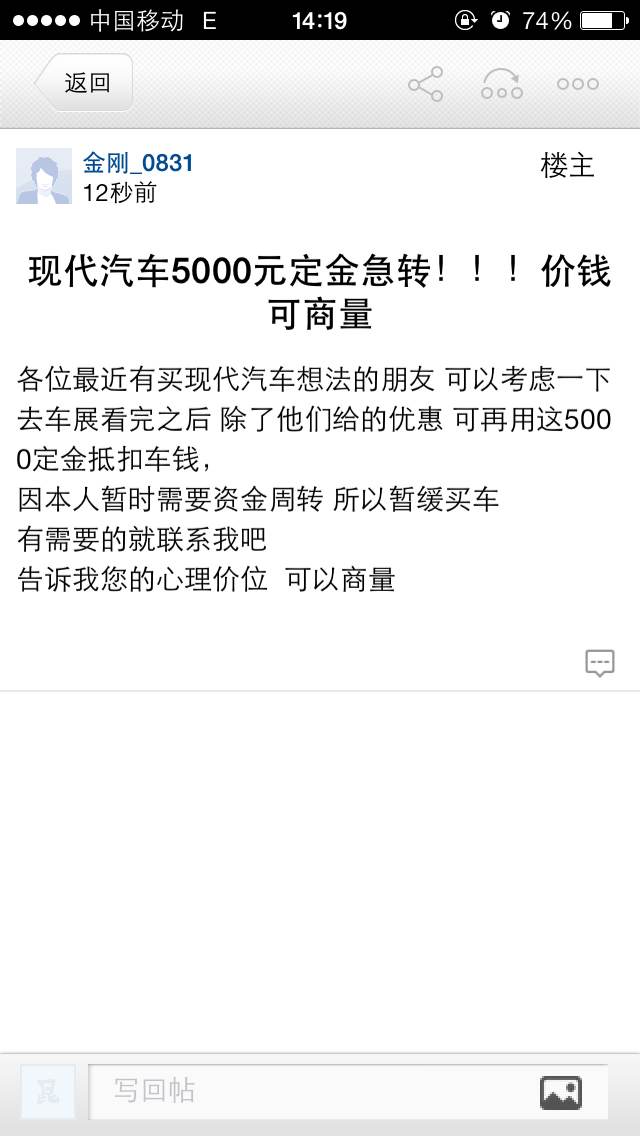
Task: Open the page-jump icon in the top bar
Action: click(502, 84)
